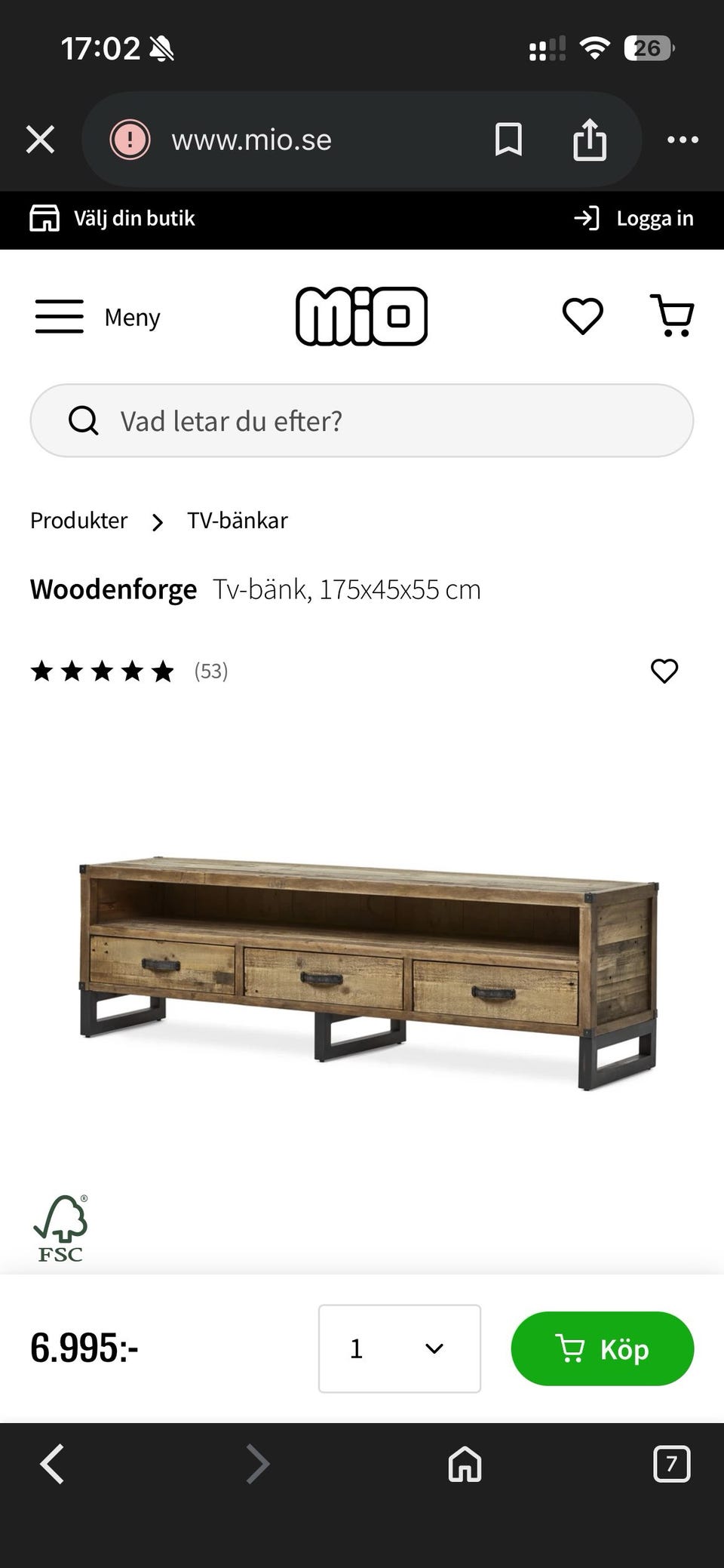This screenshot has height=1568, width=724.
Task: Focus the 'Vad letar du efter?' search box
Action: pyautogui.click(x=362, y=420)
